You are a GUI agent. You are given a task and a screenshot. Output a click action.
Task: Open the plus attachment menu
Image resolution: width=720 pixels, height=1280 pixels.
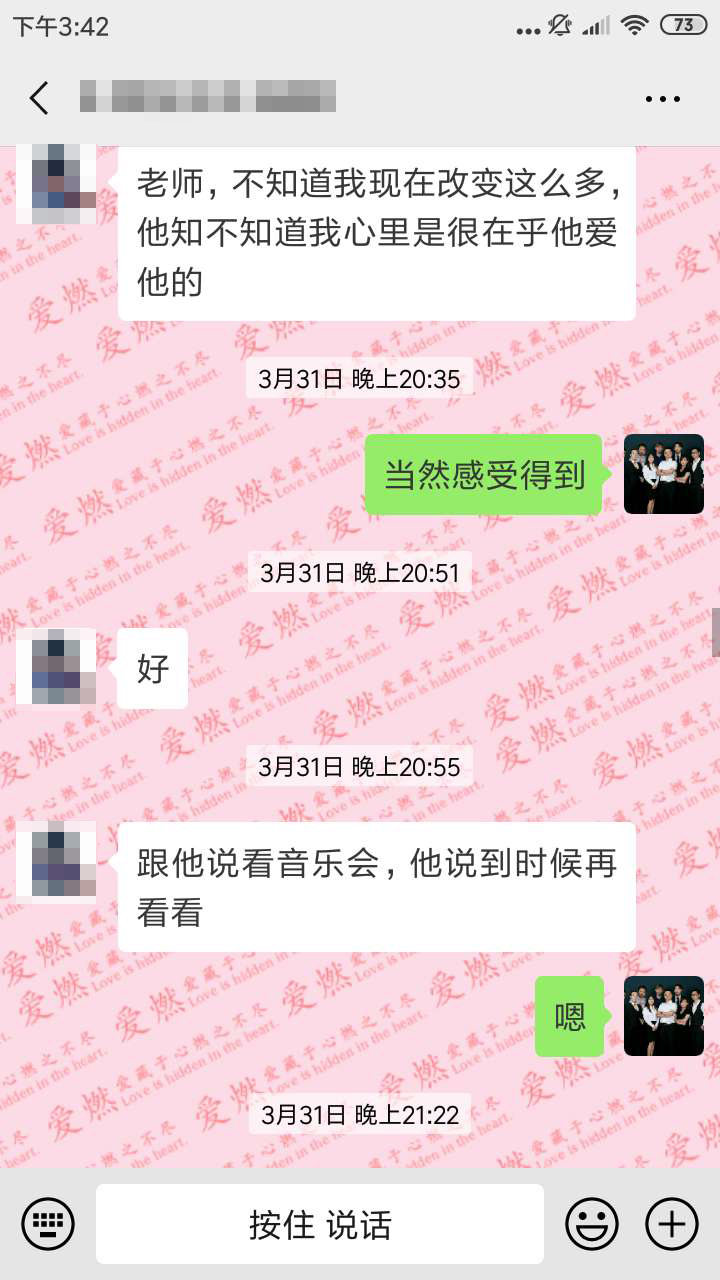671,1223
